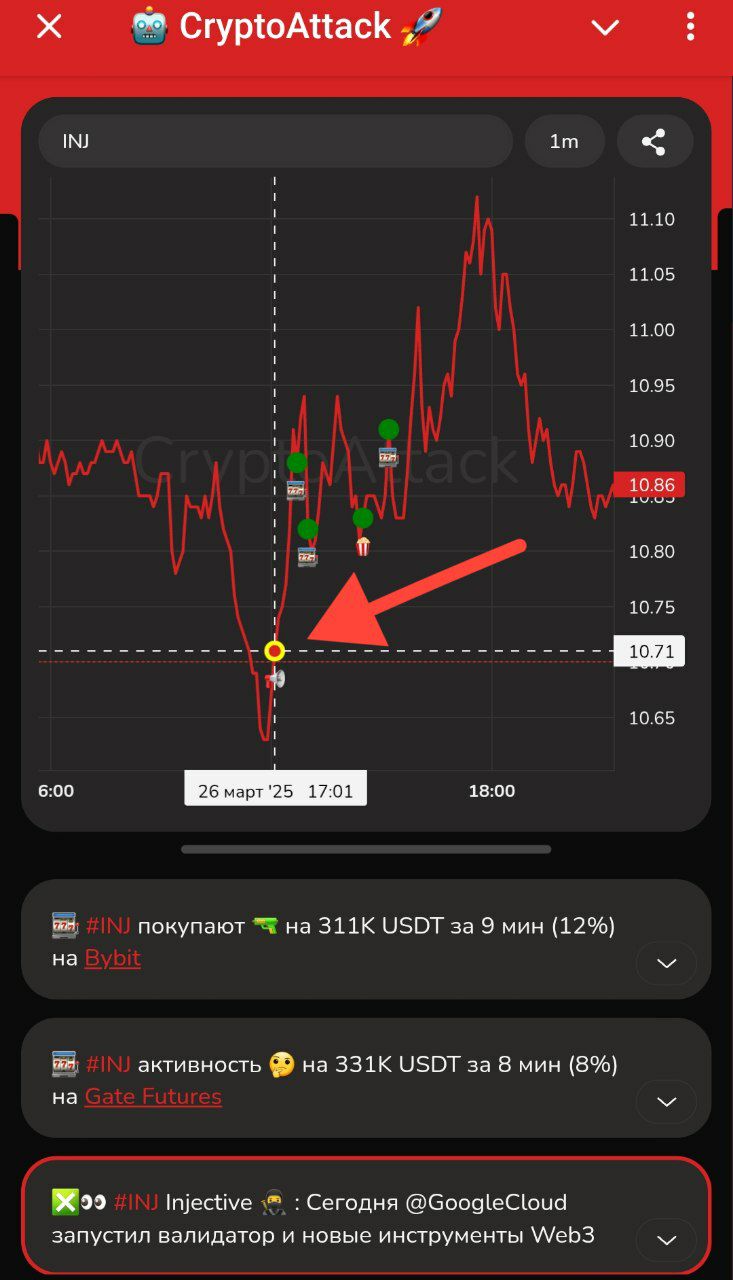The image size is (733, 1280).
Task: Collapse the app with the down chevron
Action: 605,28
